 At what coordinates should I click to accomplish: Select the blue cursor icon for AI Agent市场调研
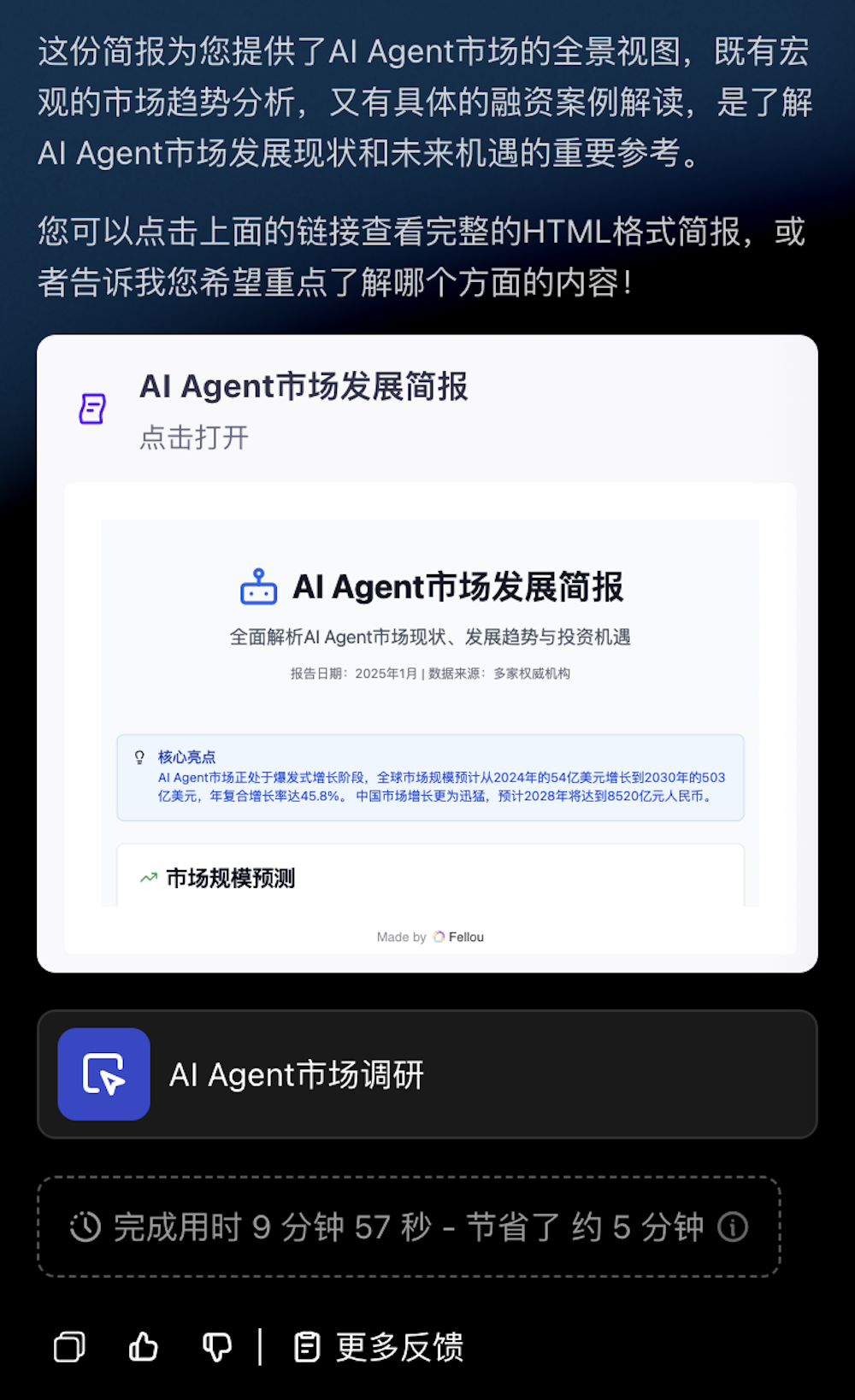coord(103,1074)
